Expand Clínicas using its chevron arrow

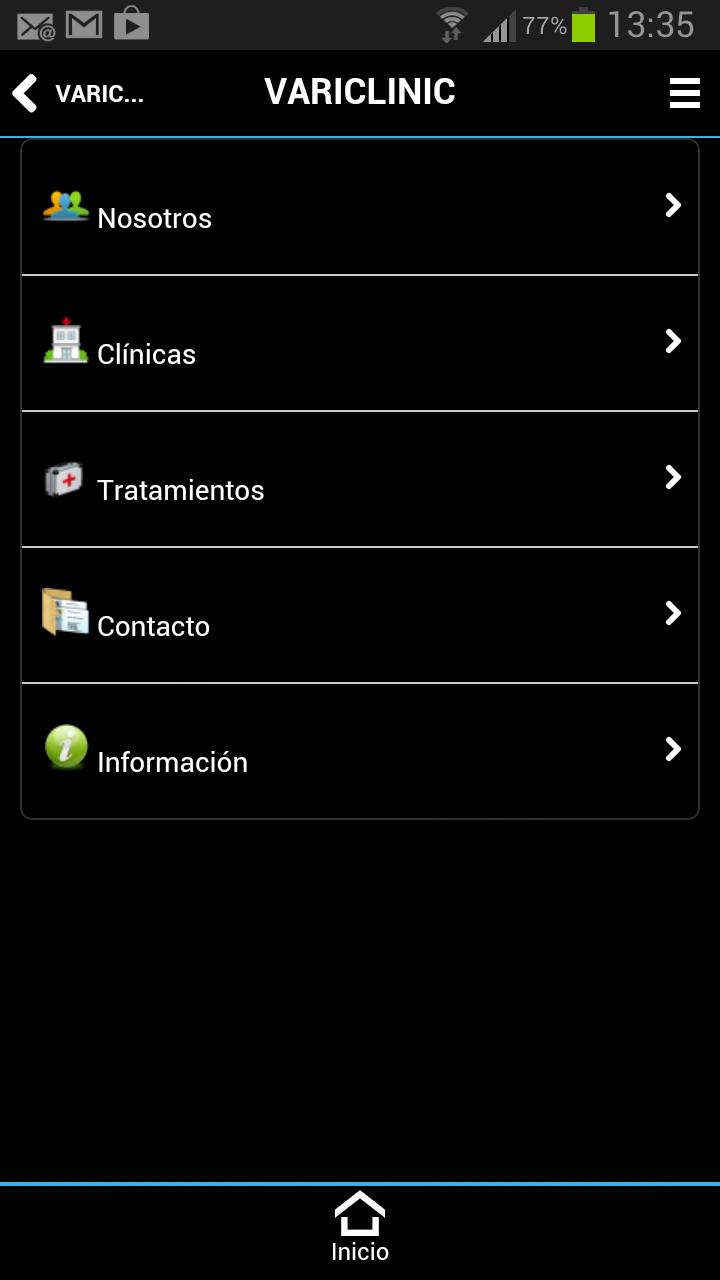pos(672,341)
